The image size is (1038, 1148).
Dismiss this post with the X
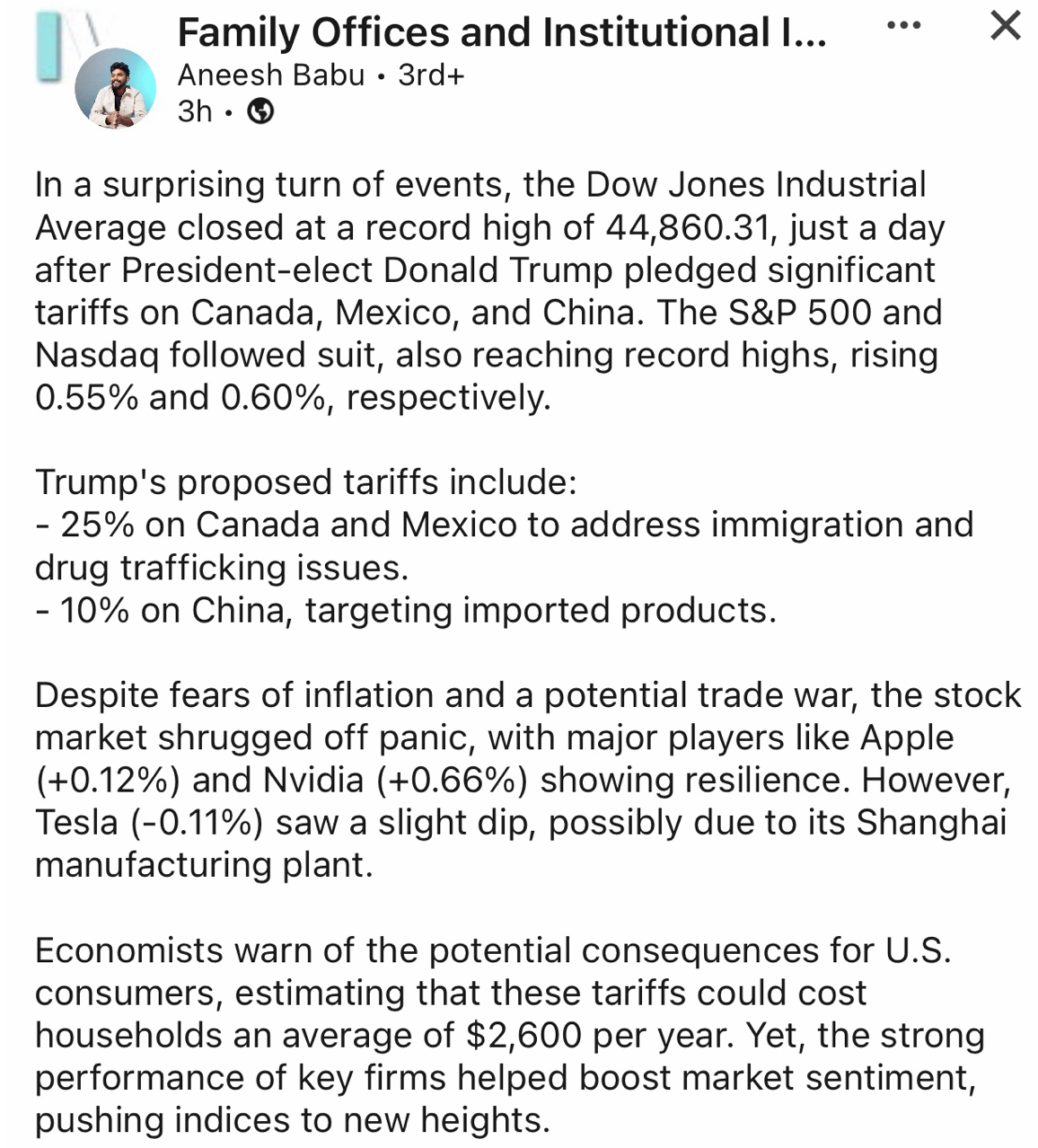[1005, 26]
